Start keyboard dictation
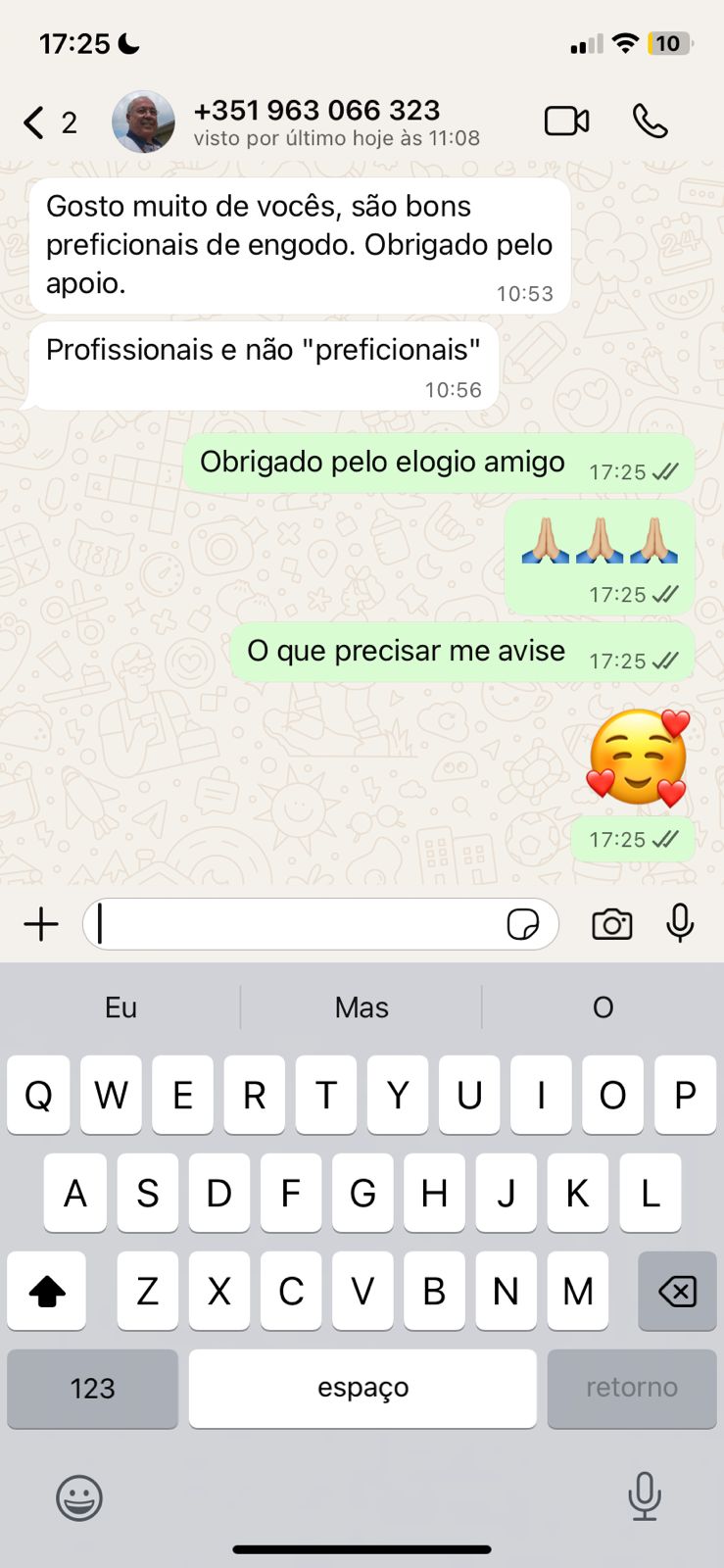 (x=644, y=1496)
